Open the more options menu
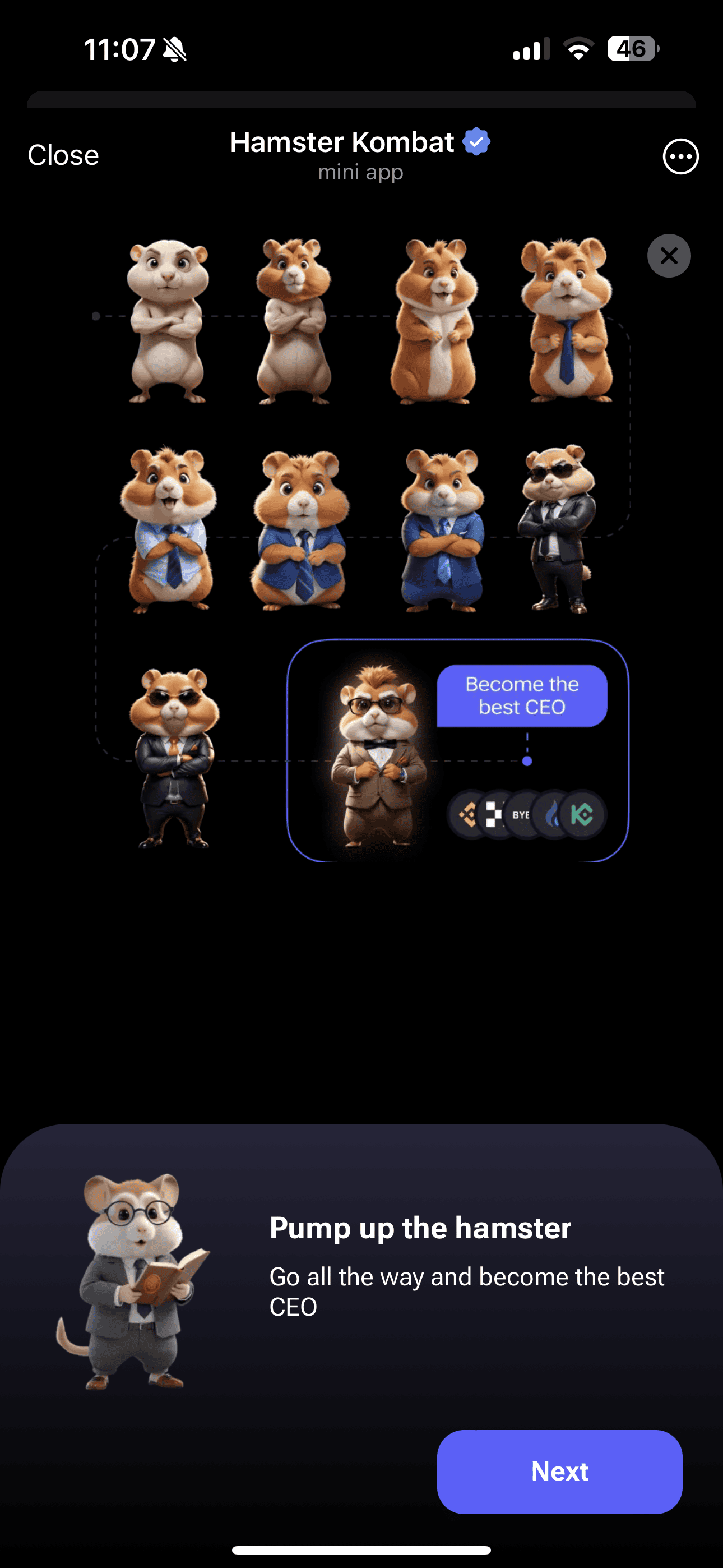 [x=680, y=156]
